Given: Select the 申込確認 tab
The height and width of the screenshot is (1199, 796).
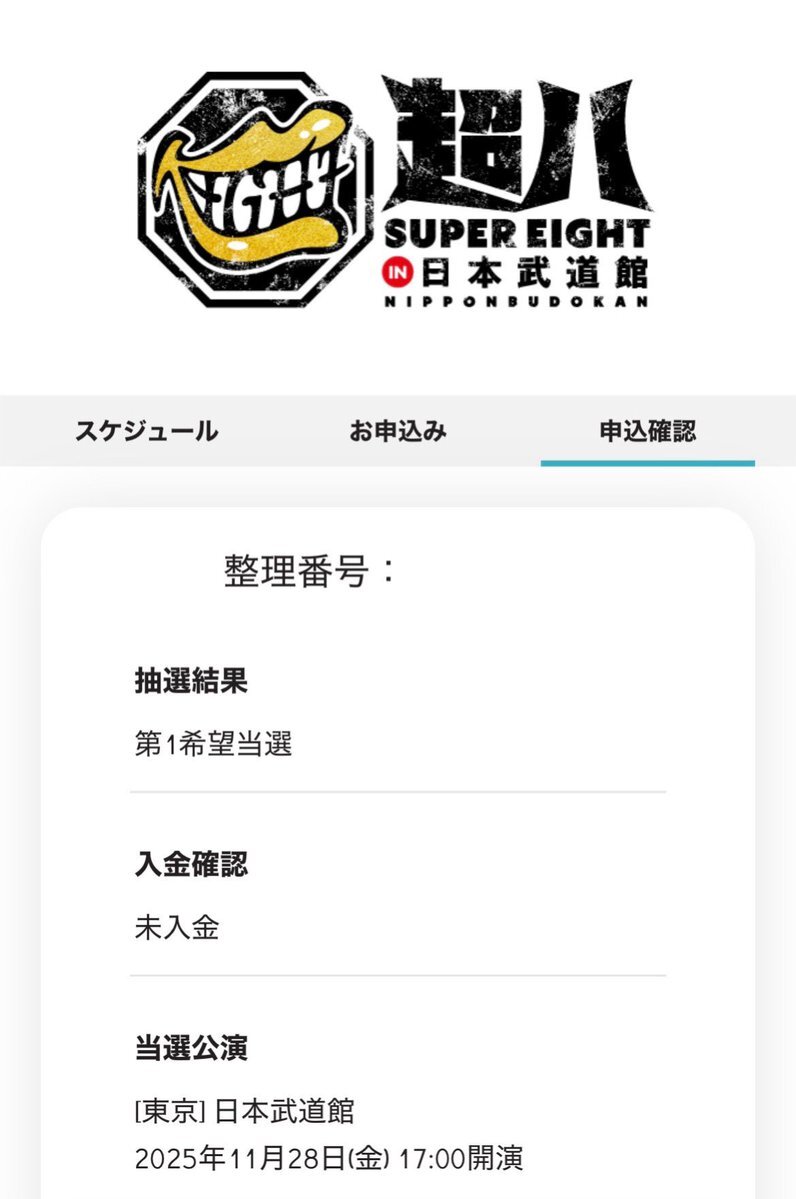Looking at the screenshot, I should [647, 432].
